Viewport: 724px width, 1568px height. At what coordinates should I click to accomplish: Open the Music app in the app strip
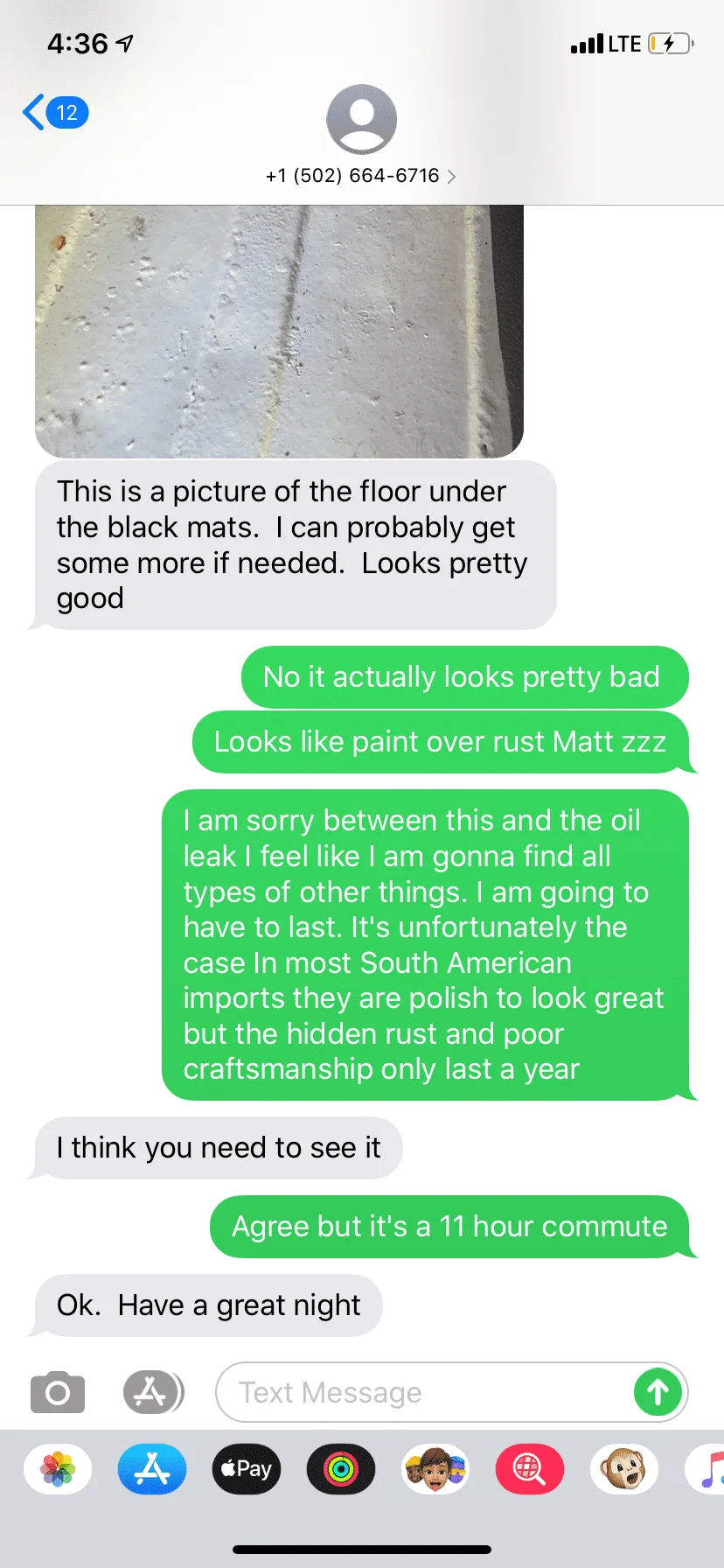(710, 1469)
